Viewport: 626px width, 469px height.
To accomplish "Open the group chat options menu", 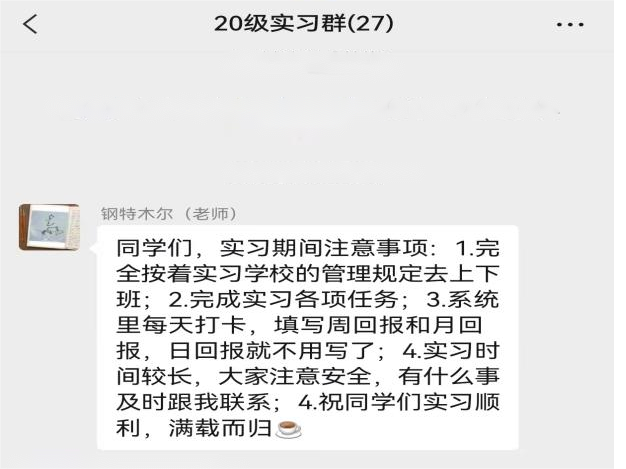I will [570, 24].
